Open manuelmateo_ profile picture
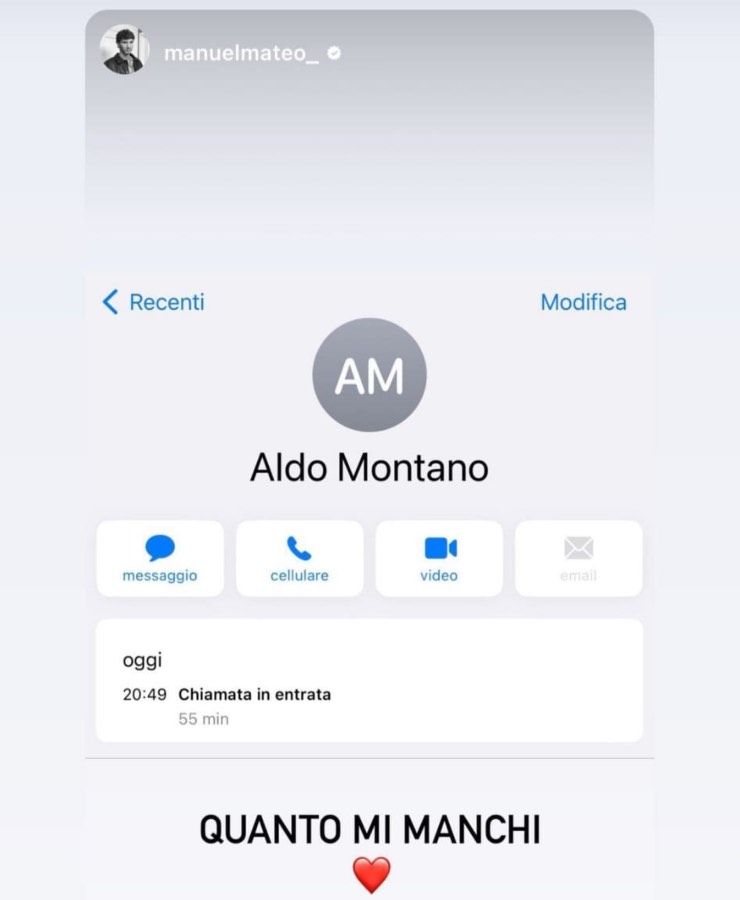This screenshot has height=900, width=740. pos(124,50)
